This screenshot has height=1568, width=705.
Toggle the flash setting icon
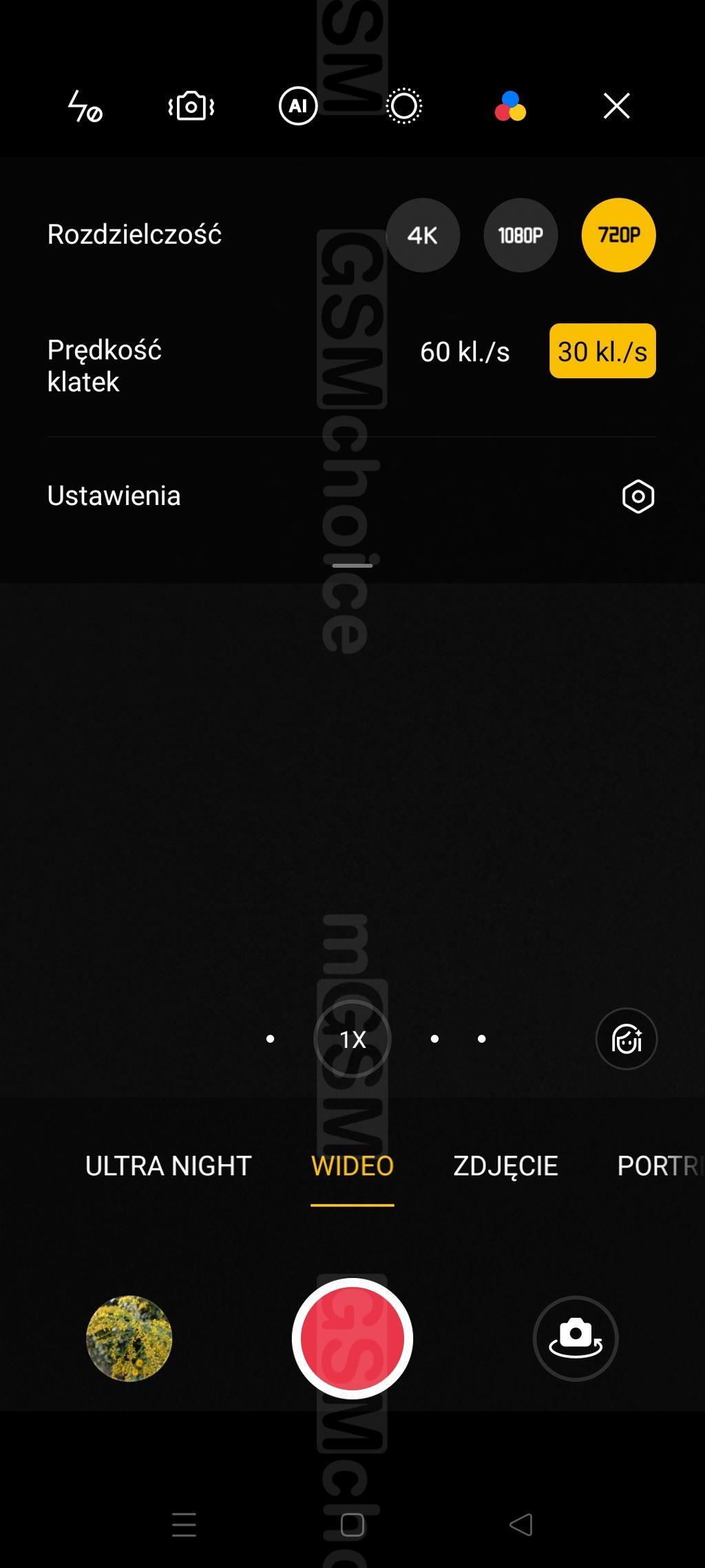(85, 107)
